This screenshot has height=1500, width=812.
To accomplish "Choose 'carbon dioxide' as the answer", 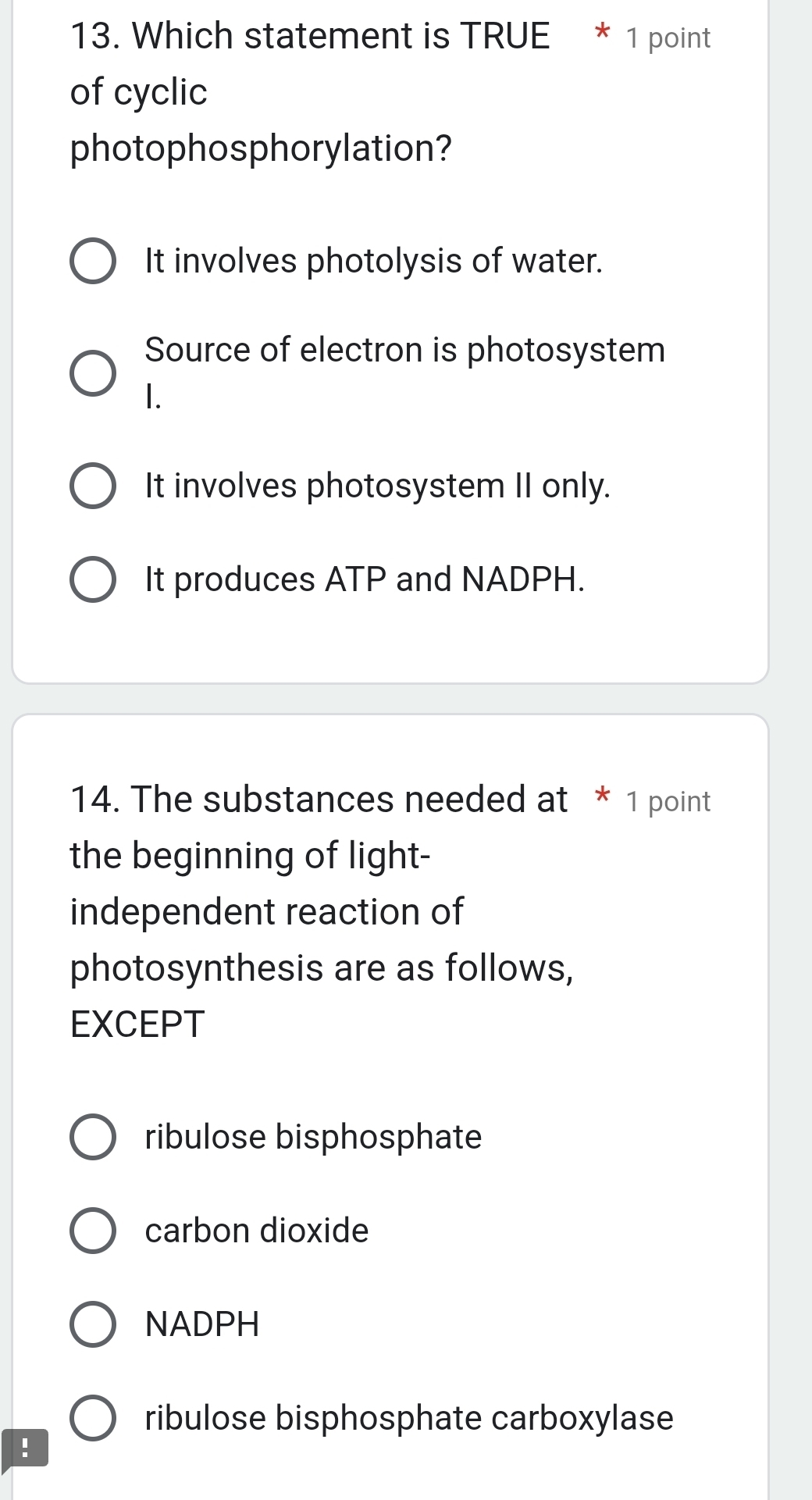I will [x=92, y=1231].
